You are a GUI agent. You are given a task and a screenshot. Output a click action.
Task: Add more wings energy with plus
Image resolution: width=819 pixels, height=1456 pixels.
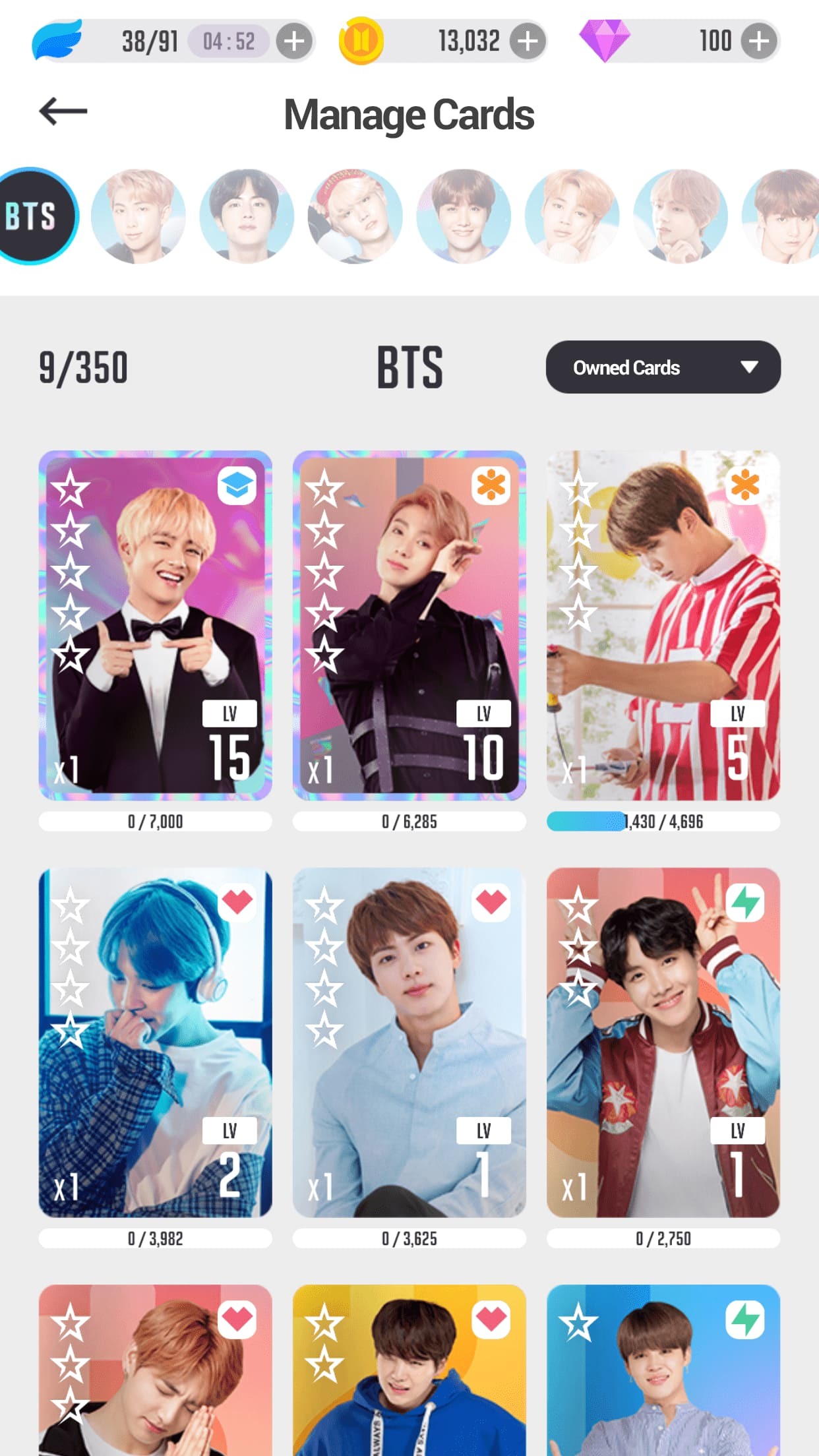click(x=294, y=42)
